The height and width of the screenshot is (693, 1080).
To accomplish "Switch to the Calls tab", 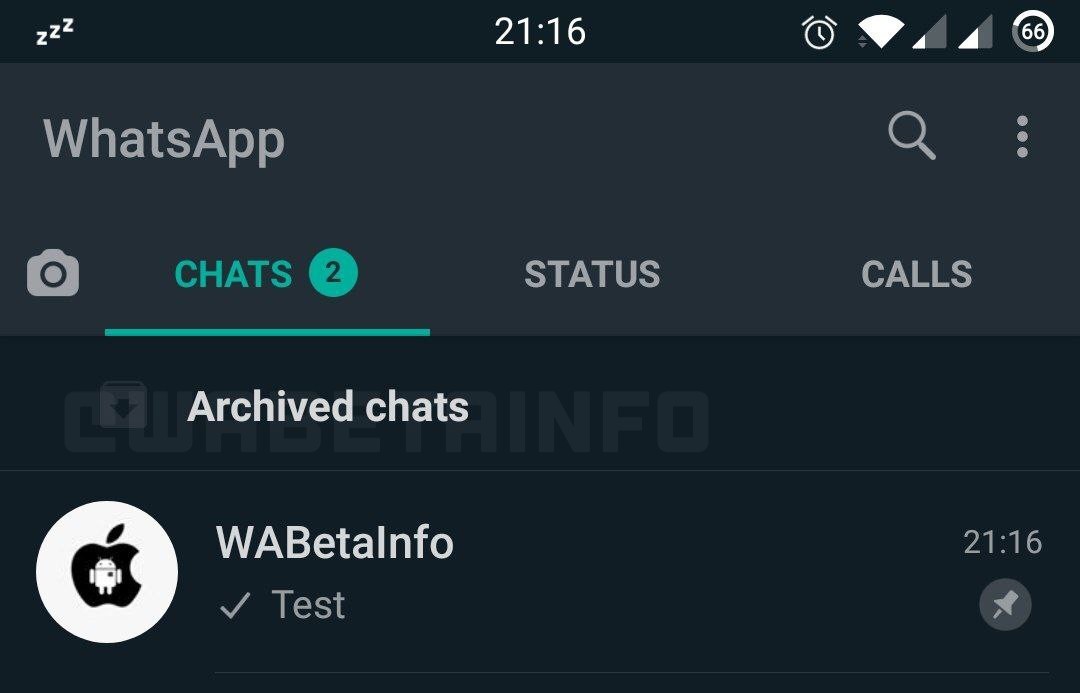I will point(916,274).
